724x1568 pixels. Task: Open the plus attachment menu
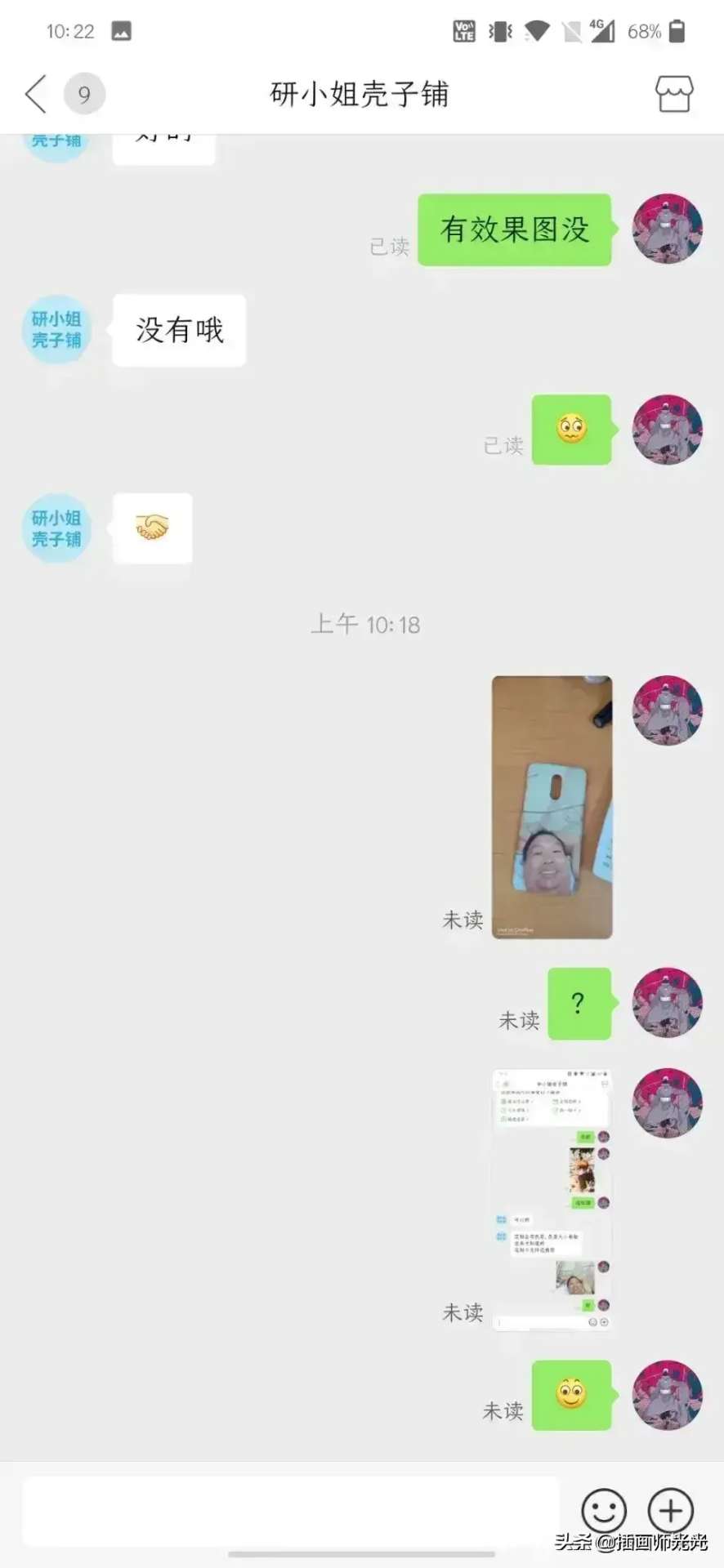(670, 1511)
